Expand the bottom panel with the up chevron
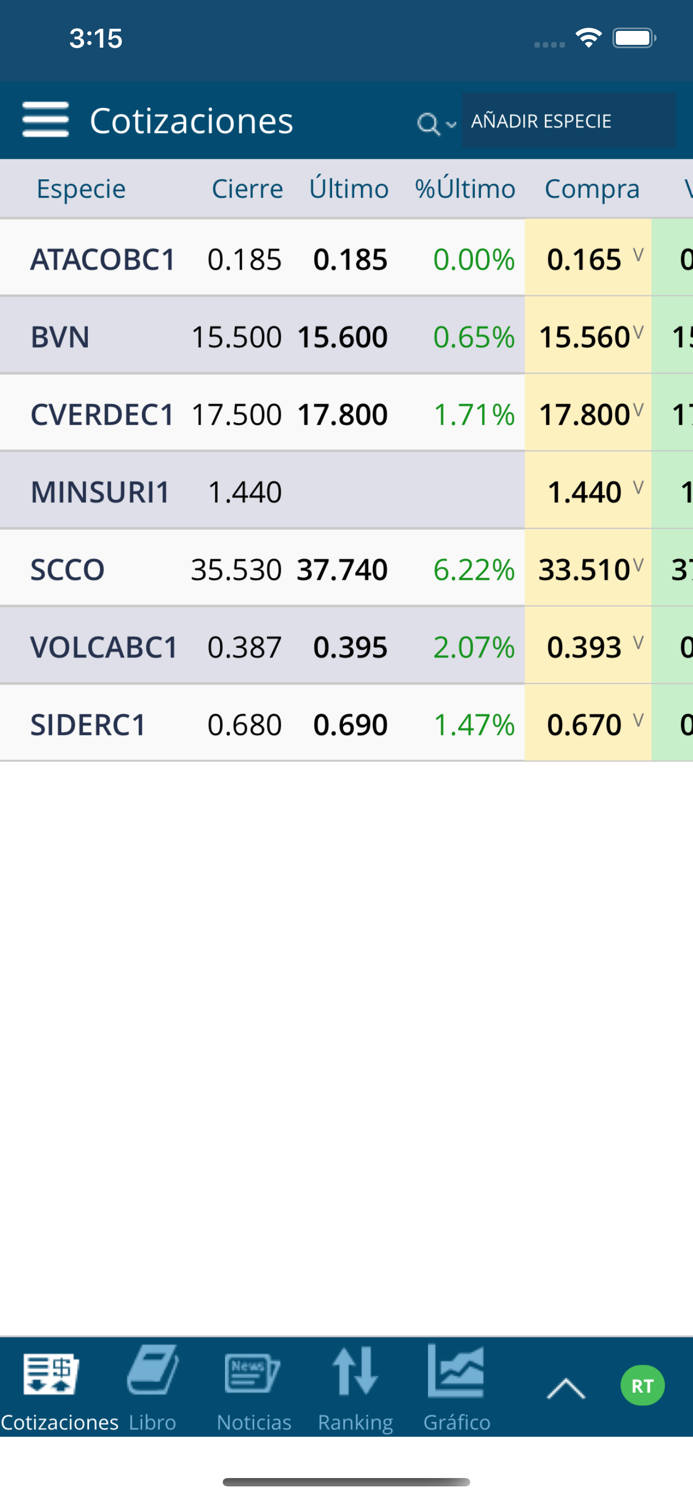Screen dimensions: 693x1500 click(566, 1388)
